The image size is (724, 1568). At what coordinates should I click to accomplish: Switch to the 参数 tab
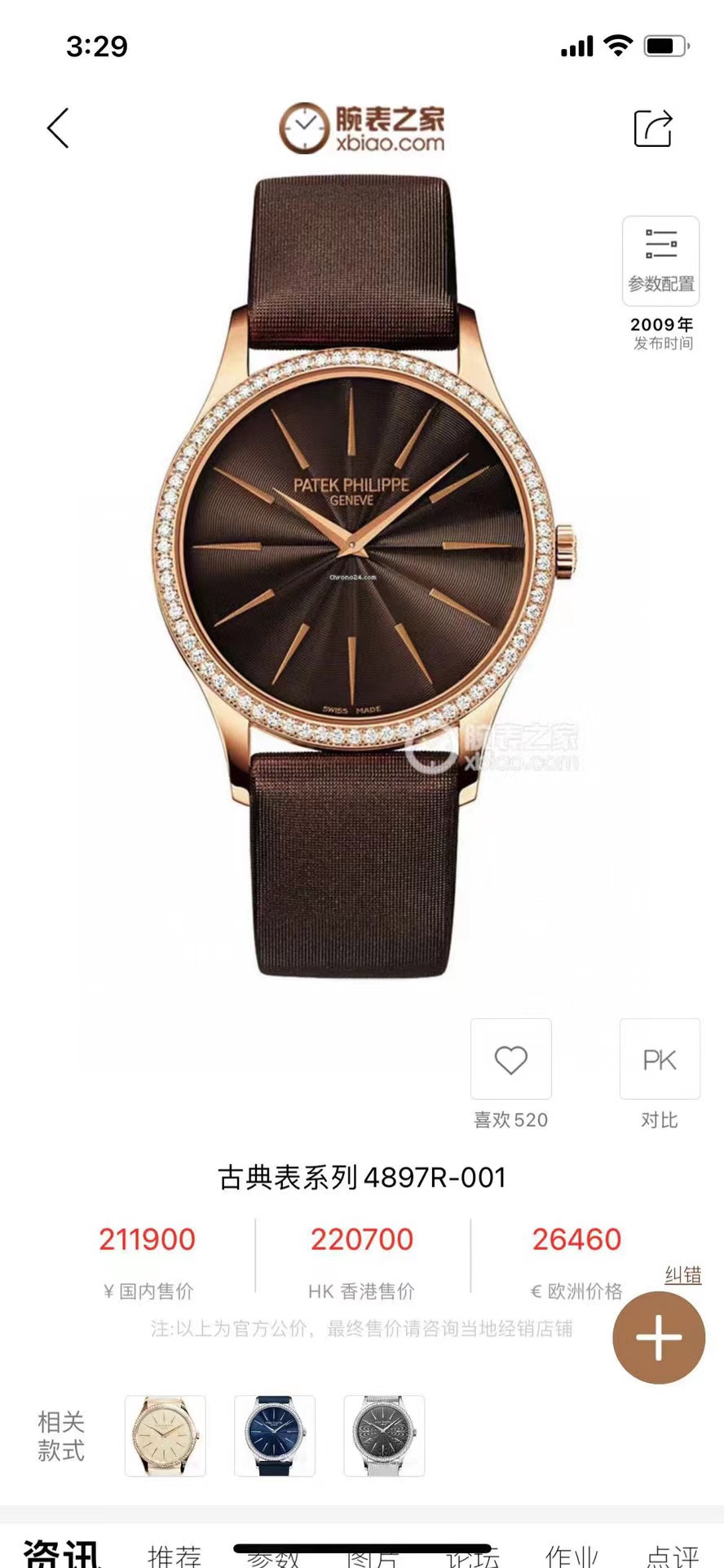click(273, 1558)
